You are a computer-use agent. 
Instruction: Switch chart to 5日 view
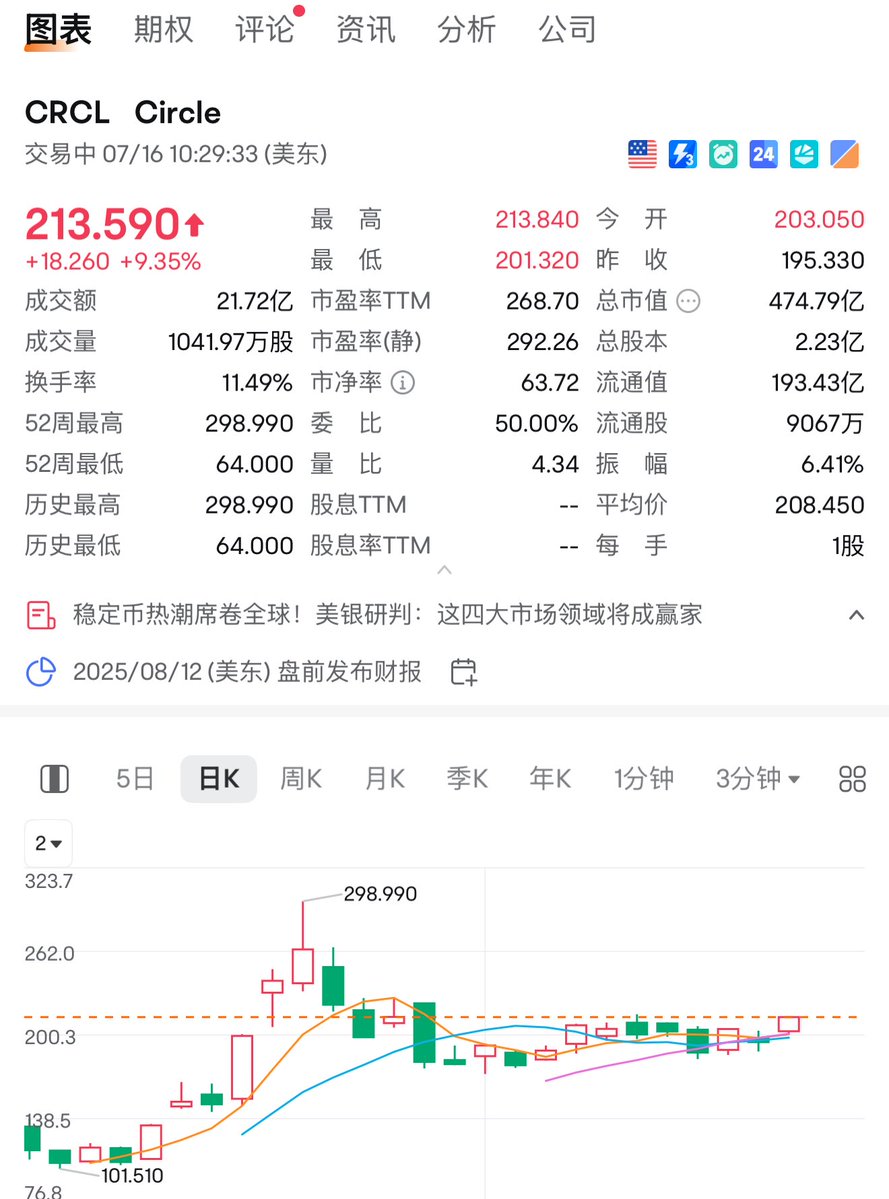[135, 779]
